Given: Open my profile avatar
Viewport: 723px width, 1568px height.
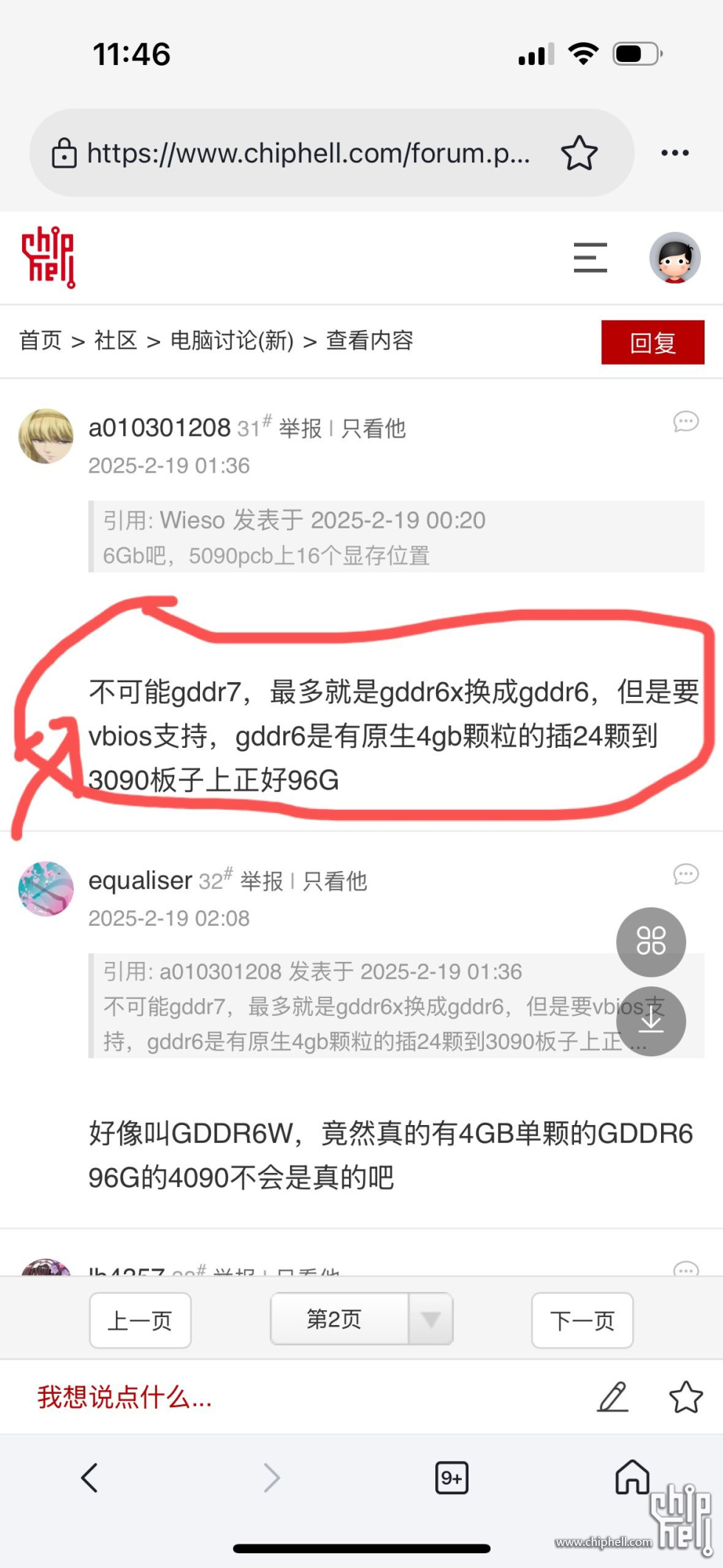Looking at the screenshot, I should [674, 258].
